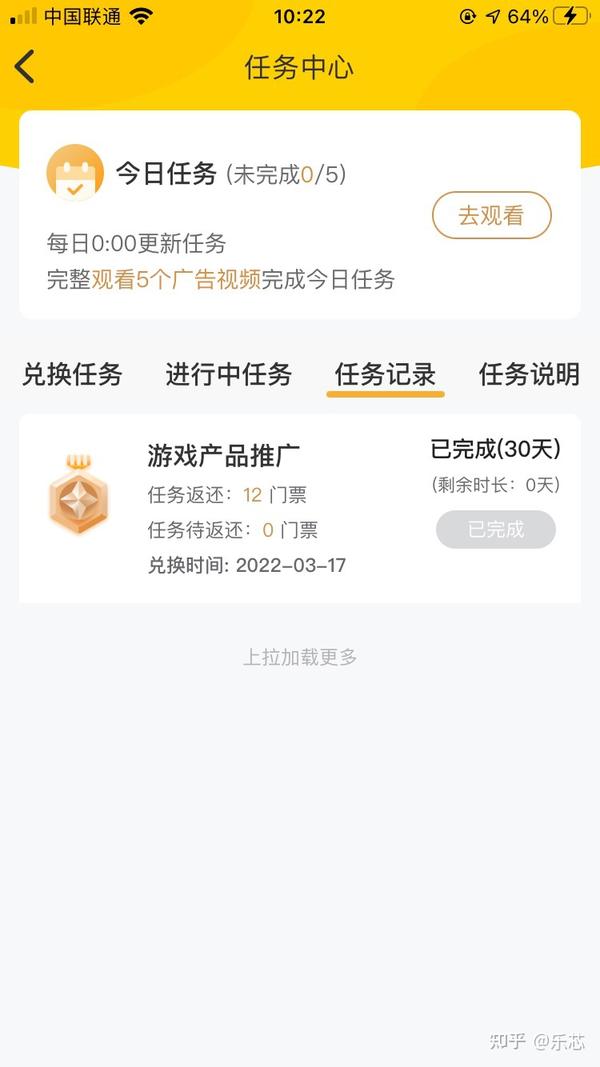This screenshot has width=600, height=1067.
Task: View the 任务说明 tab
Action: (529, 374)
